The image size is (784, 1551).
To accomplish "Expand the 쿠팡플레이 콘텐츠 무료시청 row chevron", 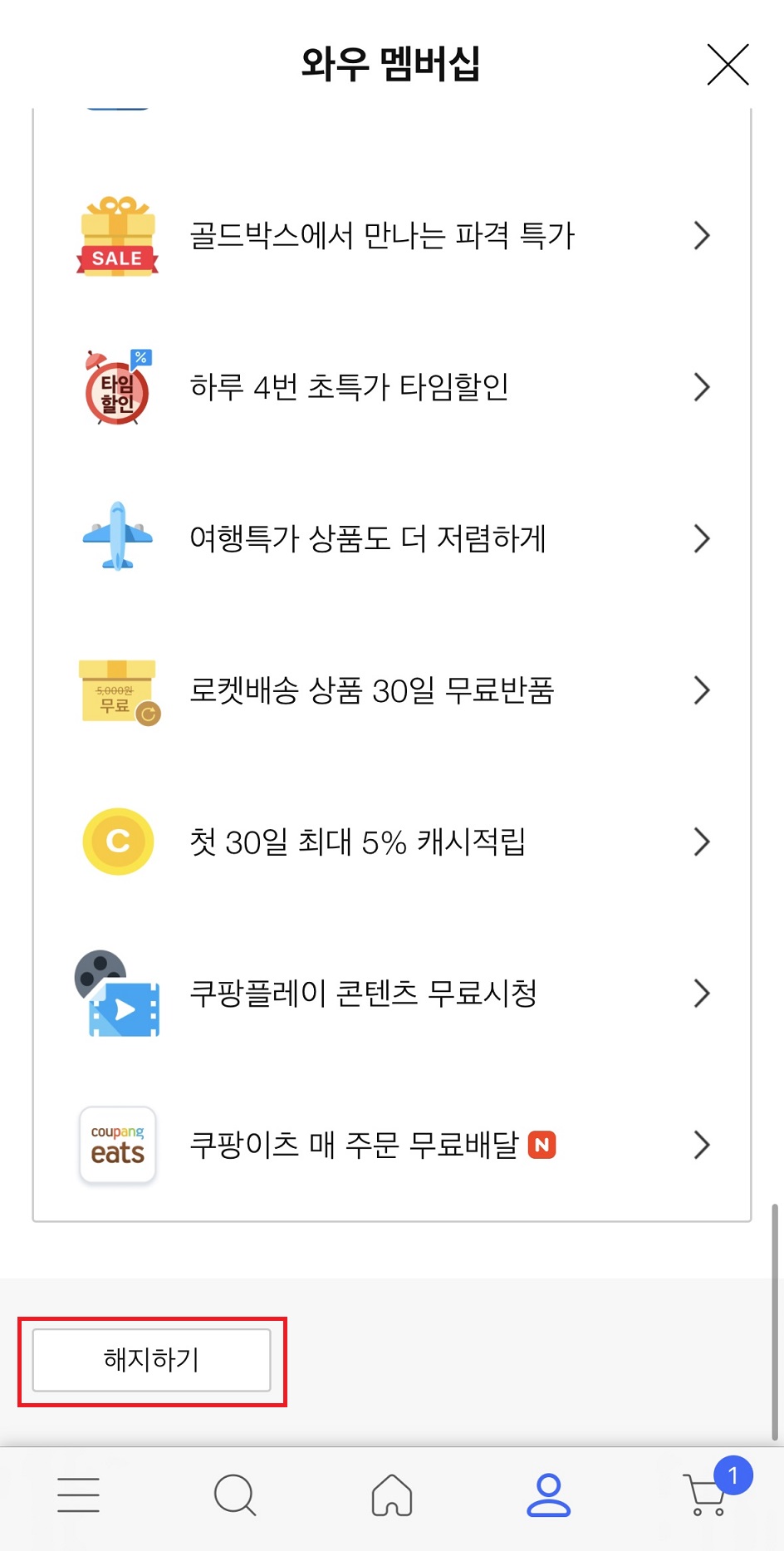I will coord(702,994).
